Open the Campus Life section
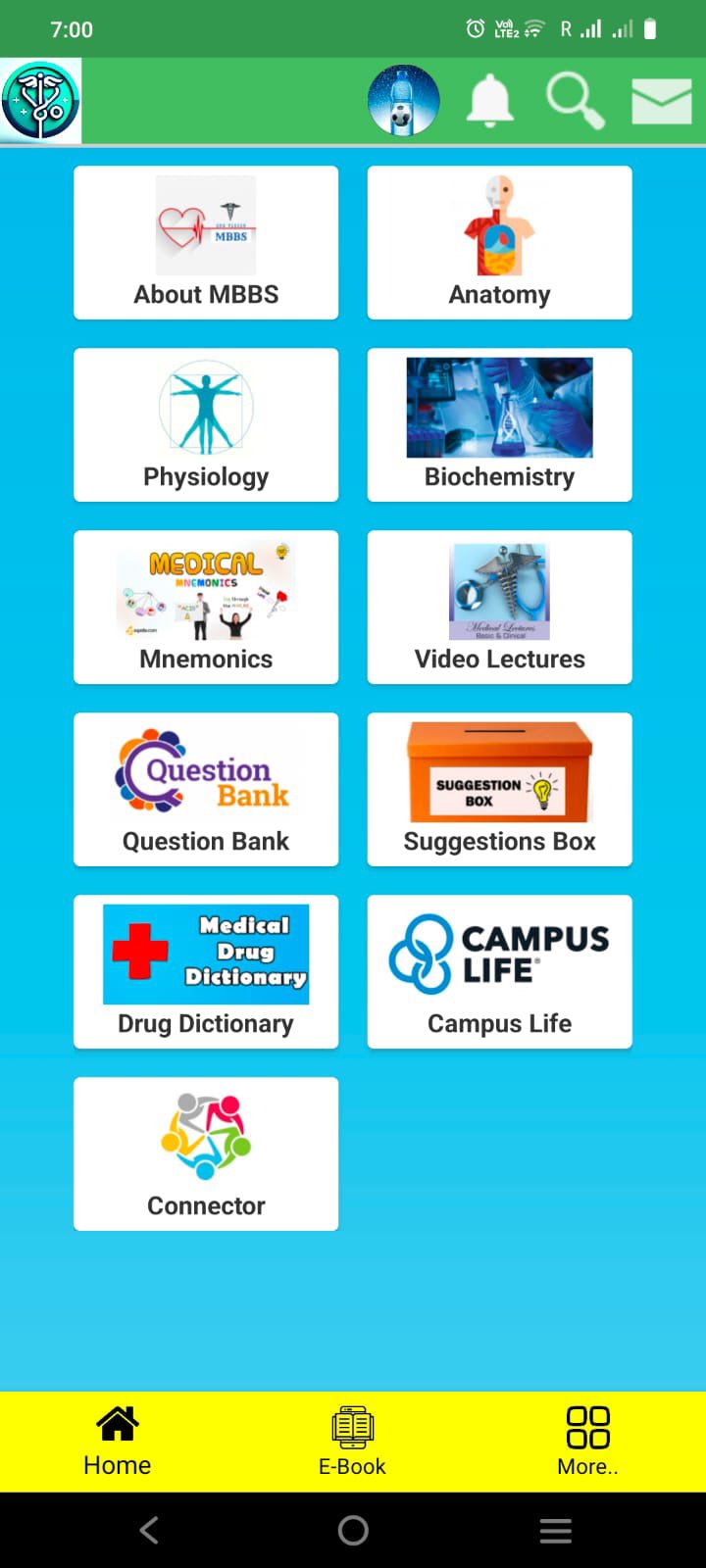The image size is (706, 1568). (499, 971)
